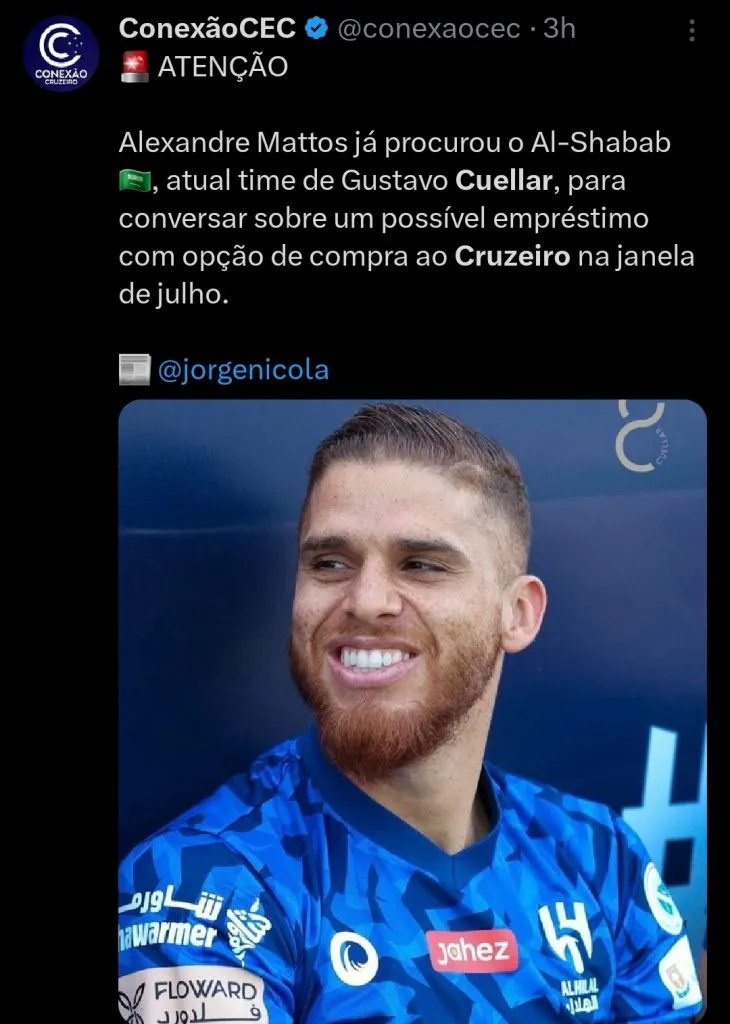Click the blue verified badge icon
730x1024 pixels.
point(317,29)
